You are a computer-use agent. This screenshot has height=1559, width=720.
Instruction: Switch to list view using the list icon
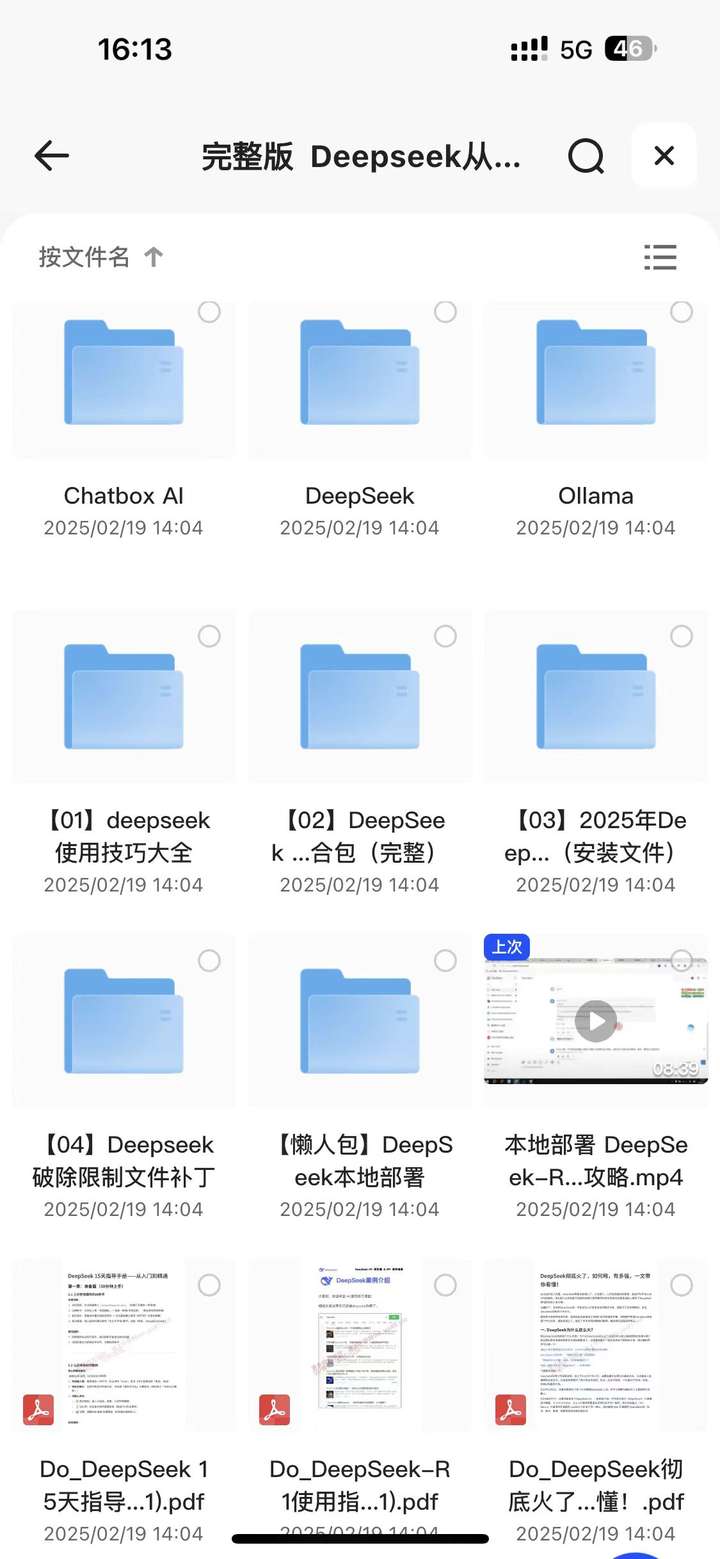660,257
